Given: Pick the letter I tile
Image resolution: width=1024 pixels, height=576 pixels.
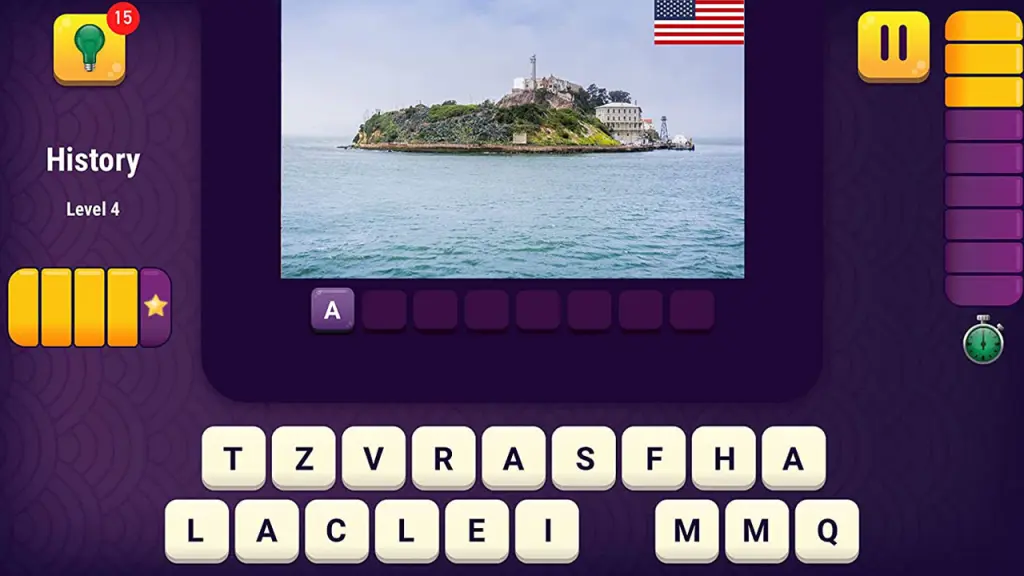Looking at the screenshot, I should click(546, 530).
